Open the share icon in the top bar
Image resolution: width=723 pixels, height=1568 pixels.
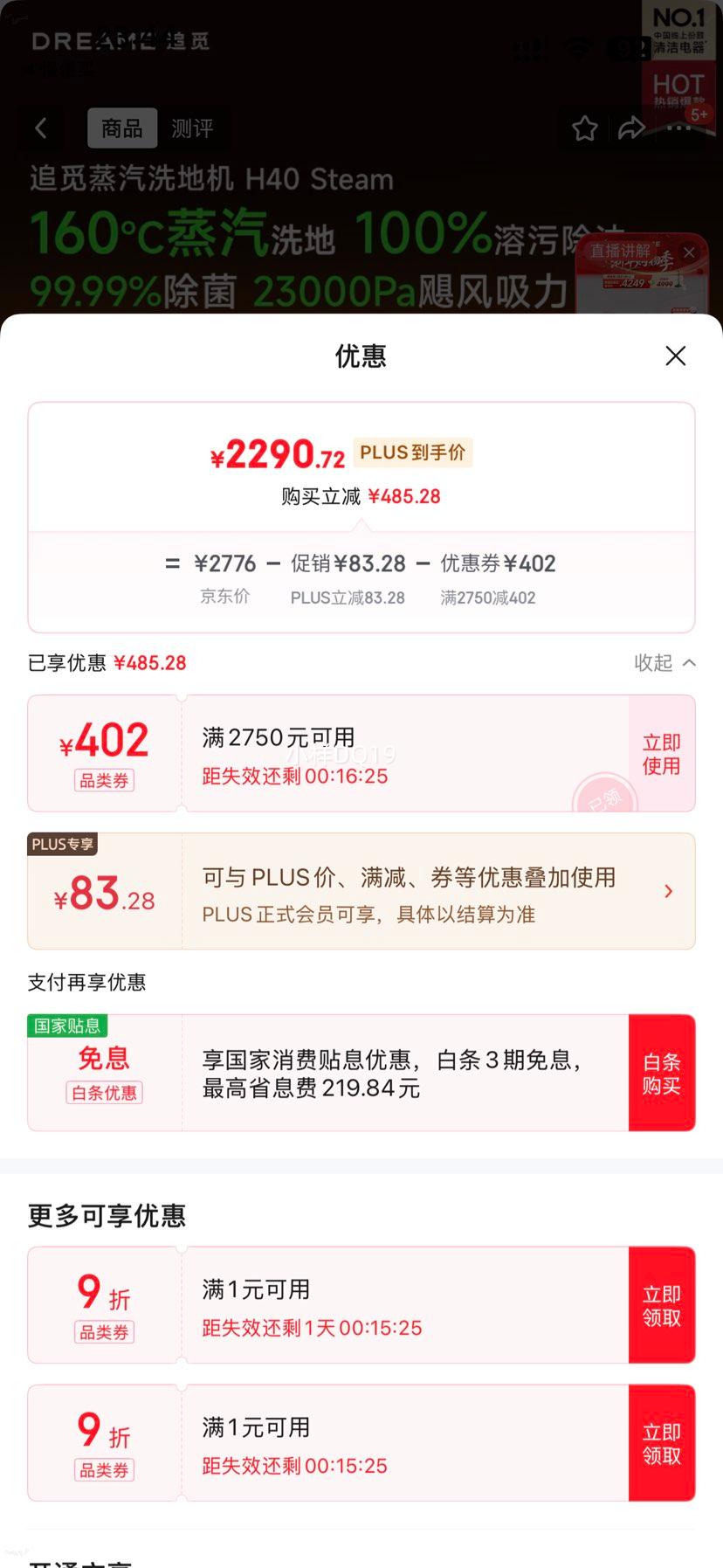(x=630, y=128)
